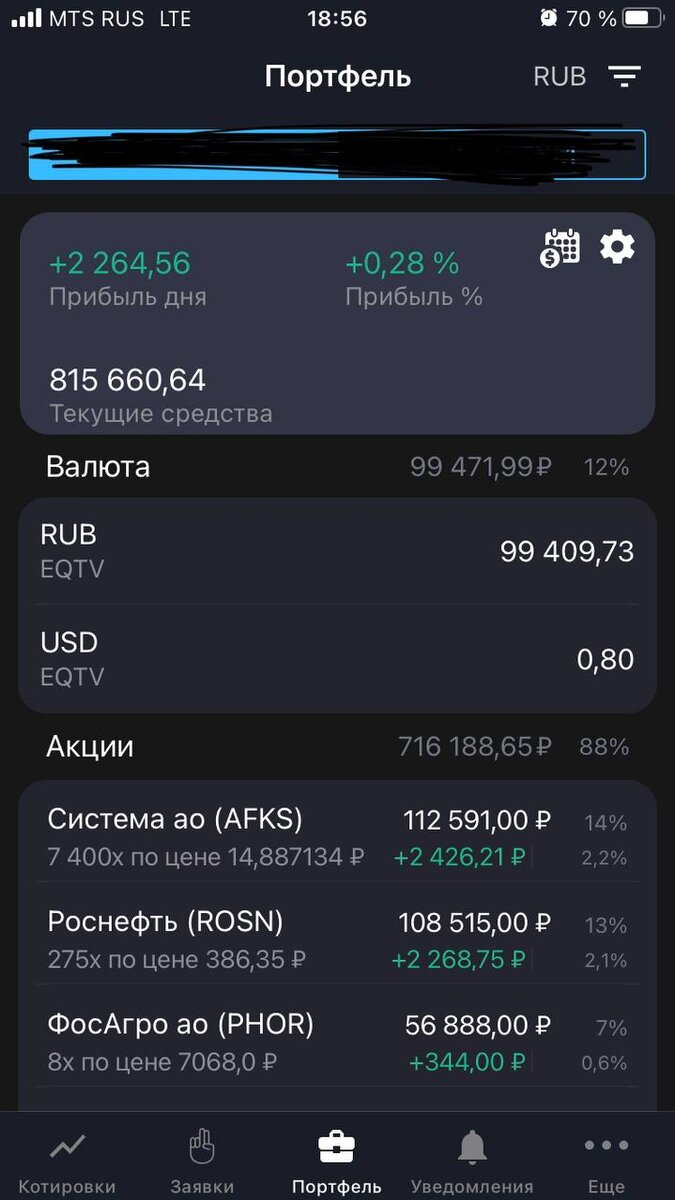This screenshot has width=675, height=1200.
Task: Open the dividend calendar icon
Action: (x=561, y=247)
